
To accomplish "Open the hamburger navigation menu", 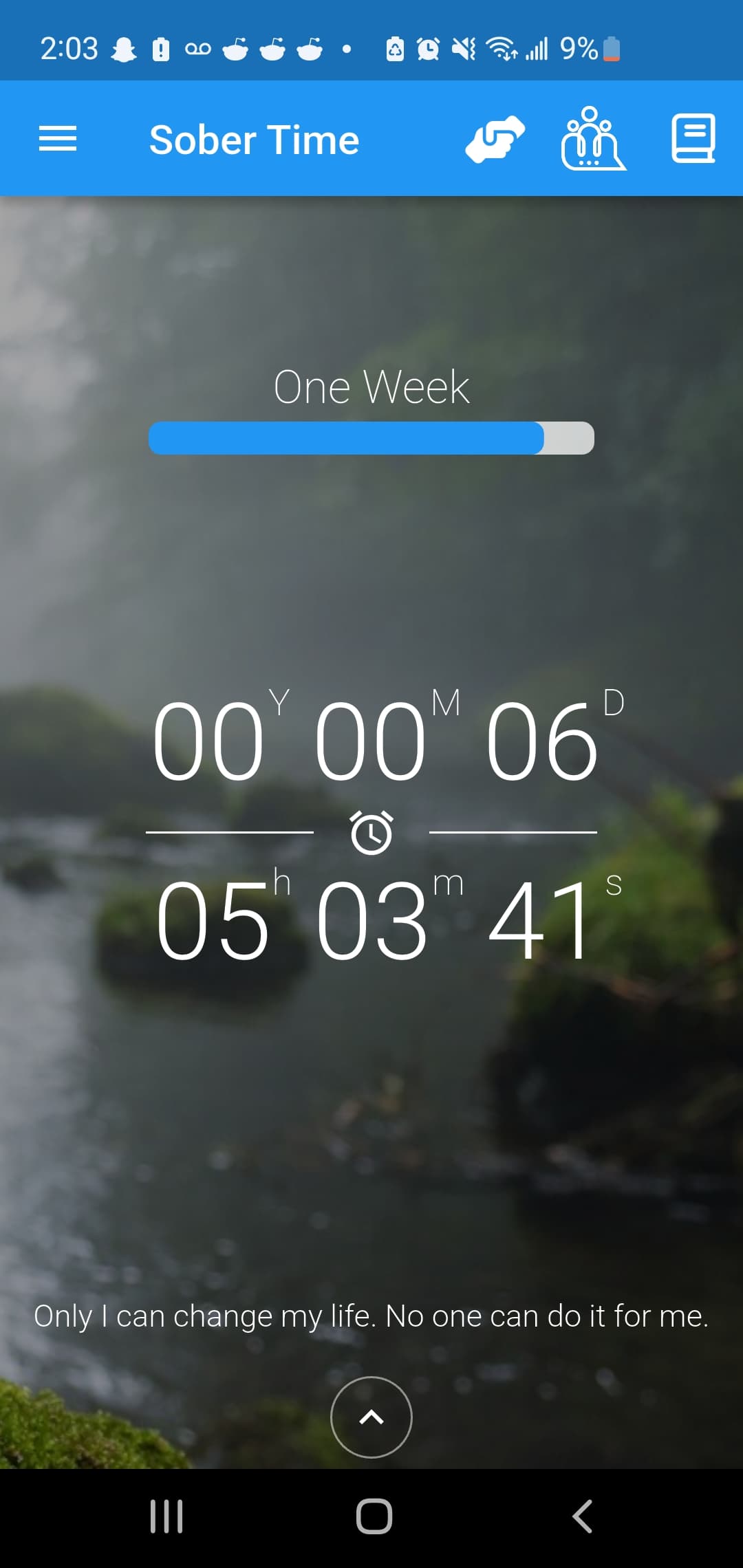I will coord(58,139).
